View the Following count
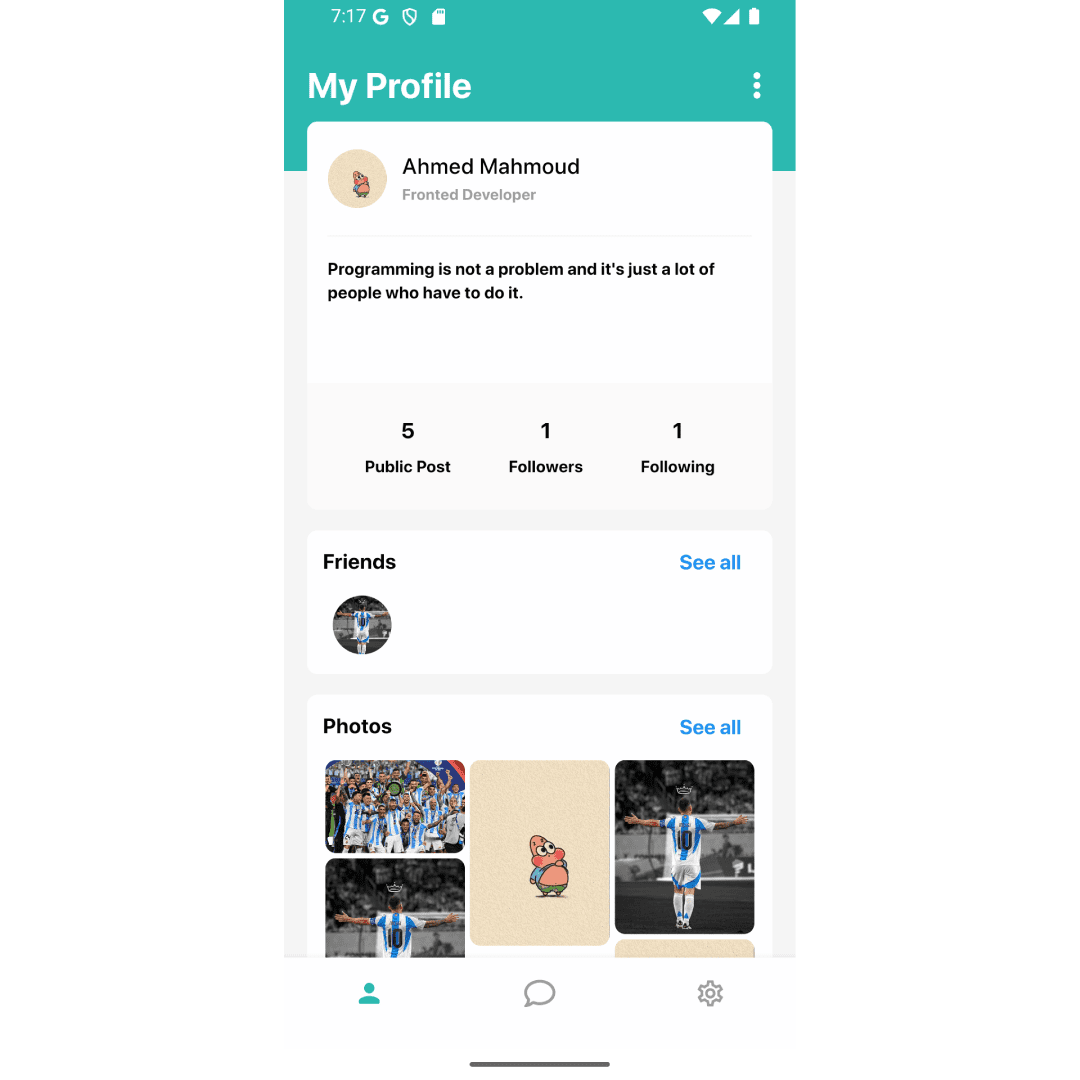 click(x=677, y=447)
